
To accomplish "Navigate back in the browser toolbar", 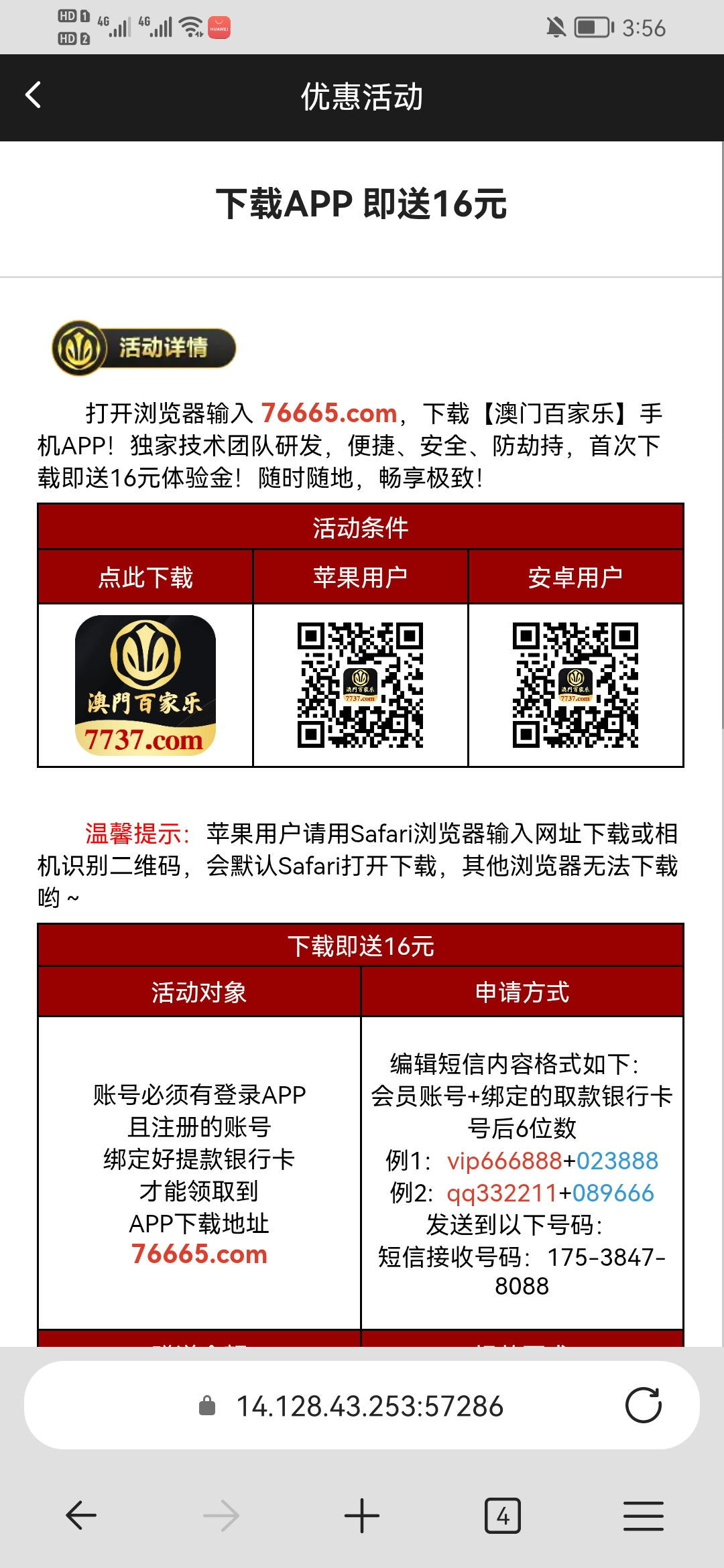I will pos(81,1516).
